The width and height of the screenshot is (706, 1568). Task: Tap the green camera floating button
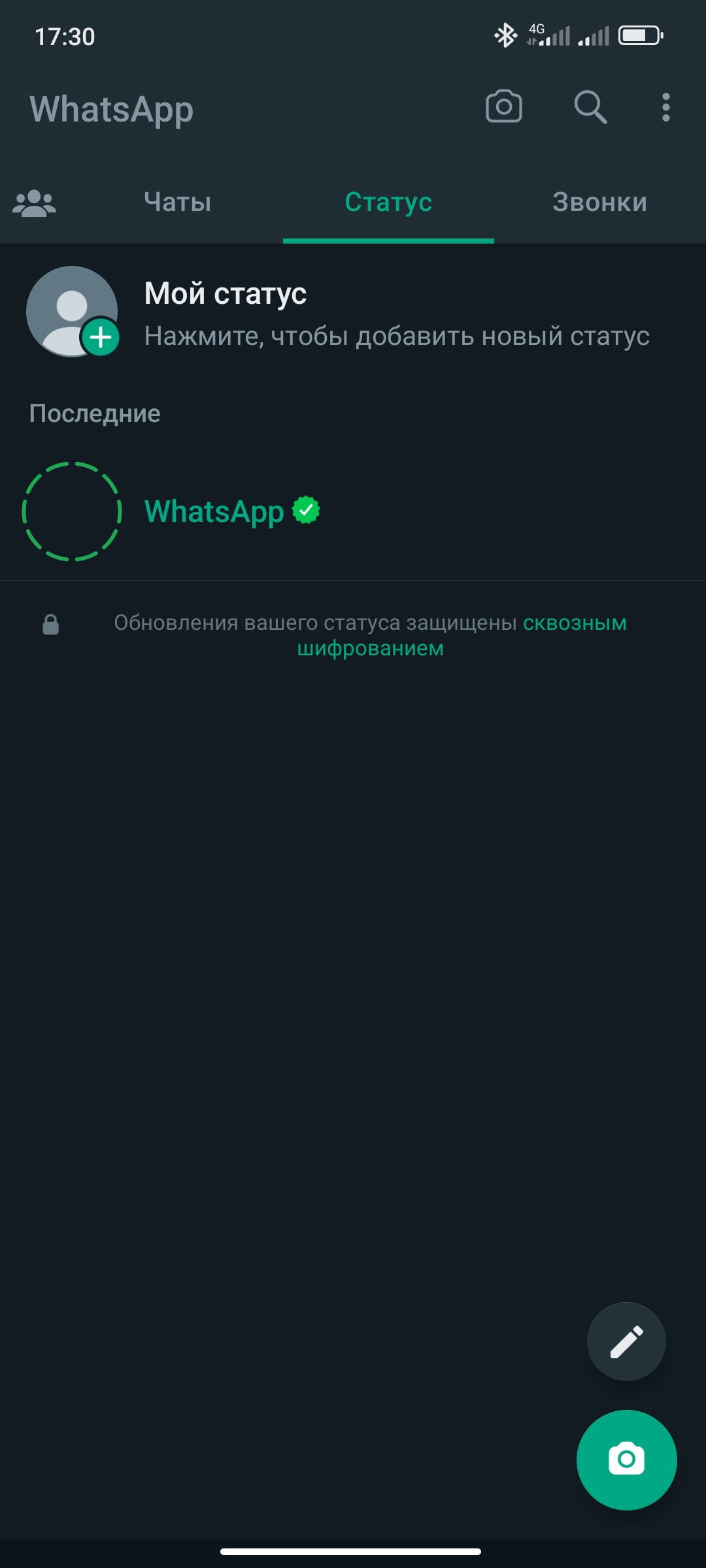click(x=626, y=1460)
